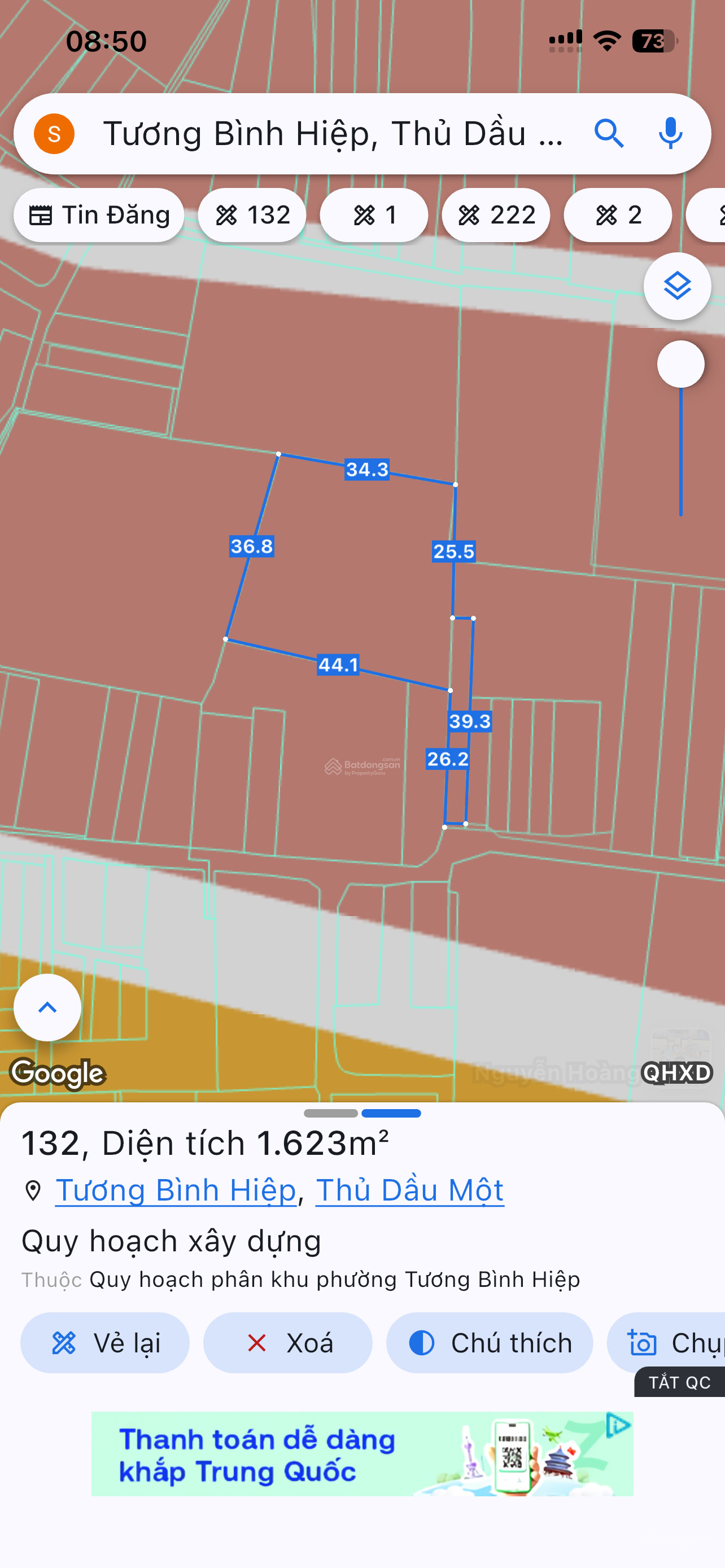This screenshot has width=725, height=1568.
Task: Show the Chú thích legend
Action: (x=490, y=1343)
